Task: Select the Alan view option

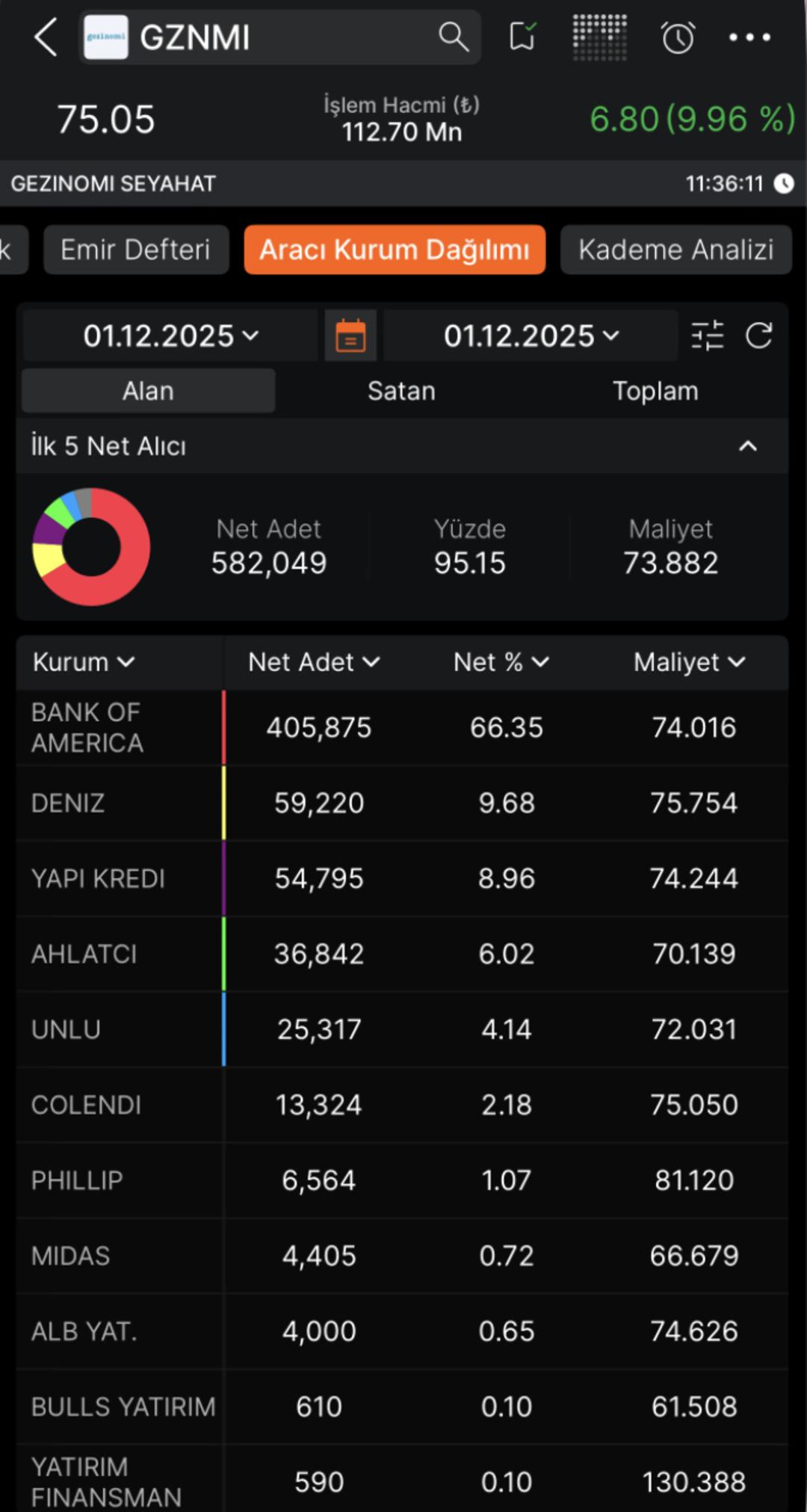Action: 148,390
